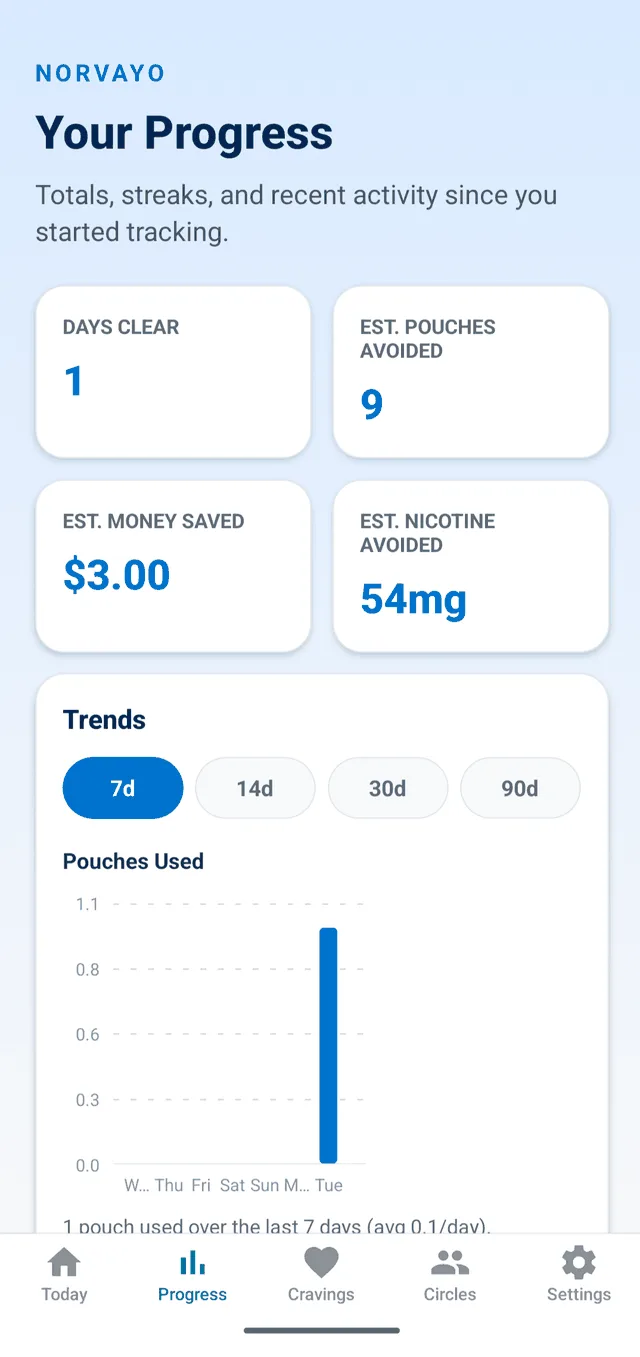Open the Circles tab
Image resolution: width=640 pixels, height=1357 pixels.
450,1275
